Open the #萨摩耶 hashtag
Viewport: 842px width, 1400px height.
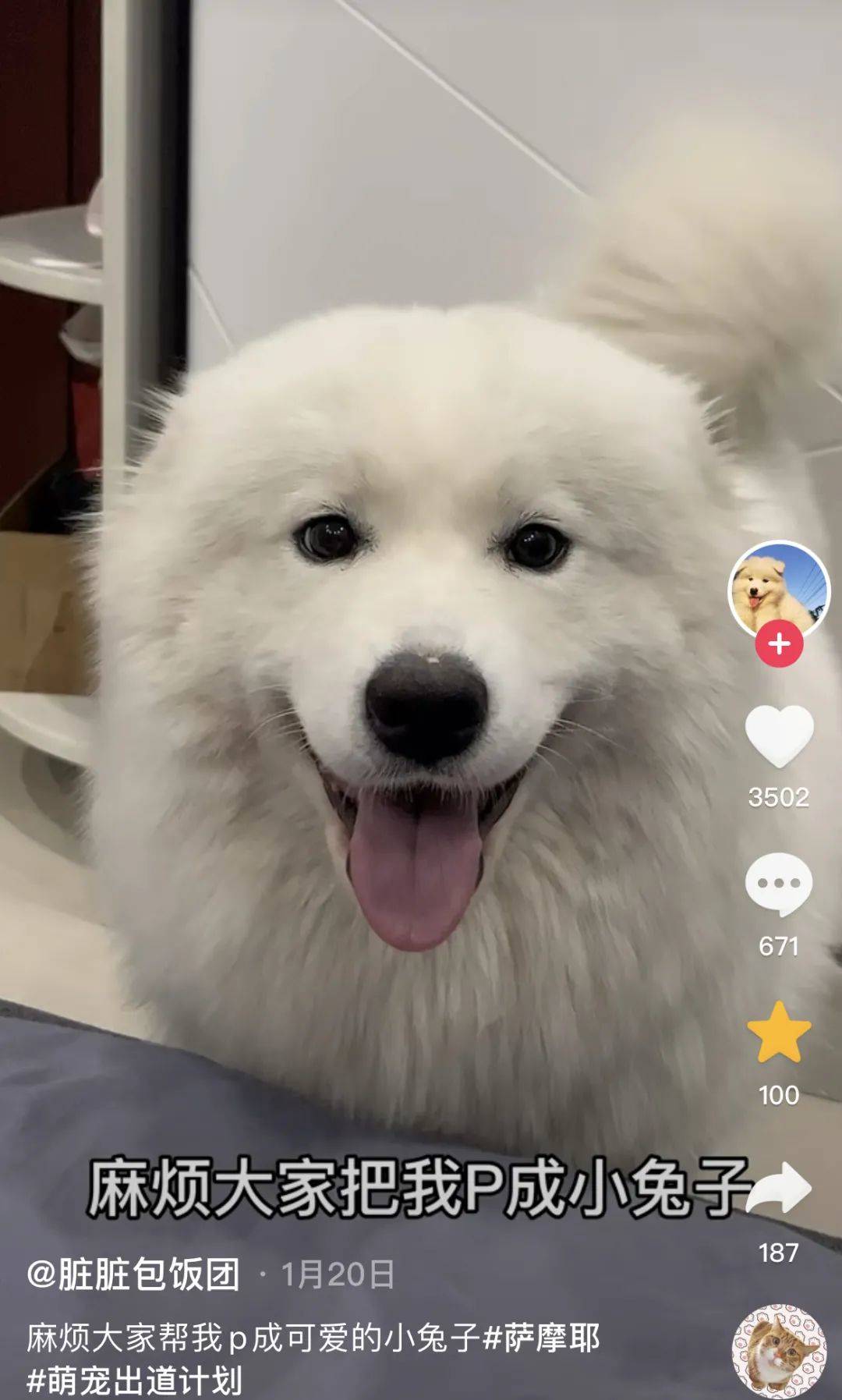542,1338
